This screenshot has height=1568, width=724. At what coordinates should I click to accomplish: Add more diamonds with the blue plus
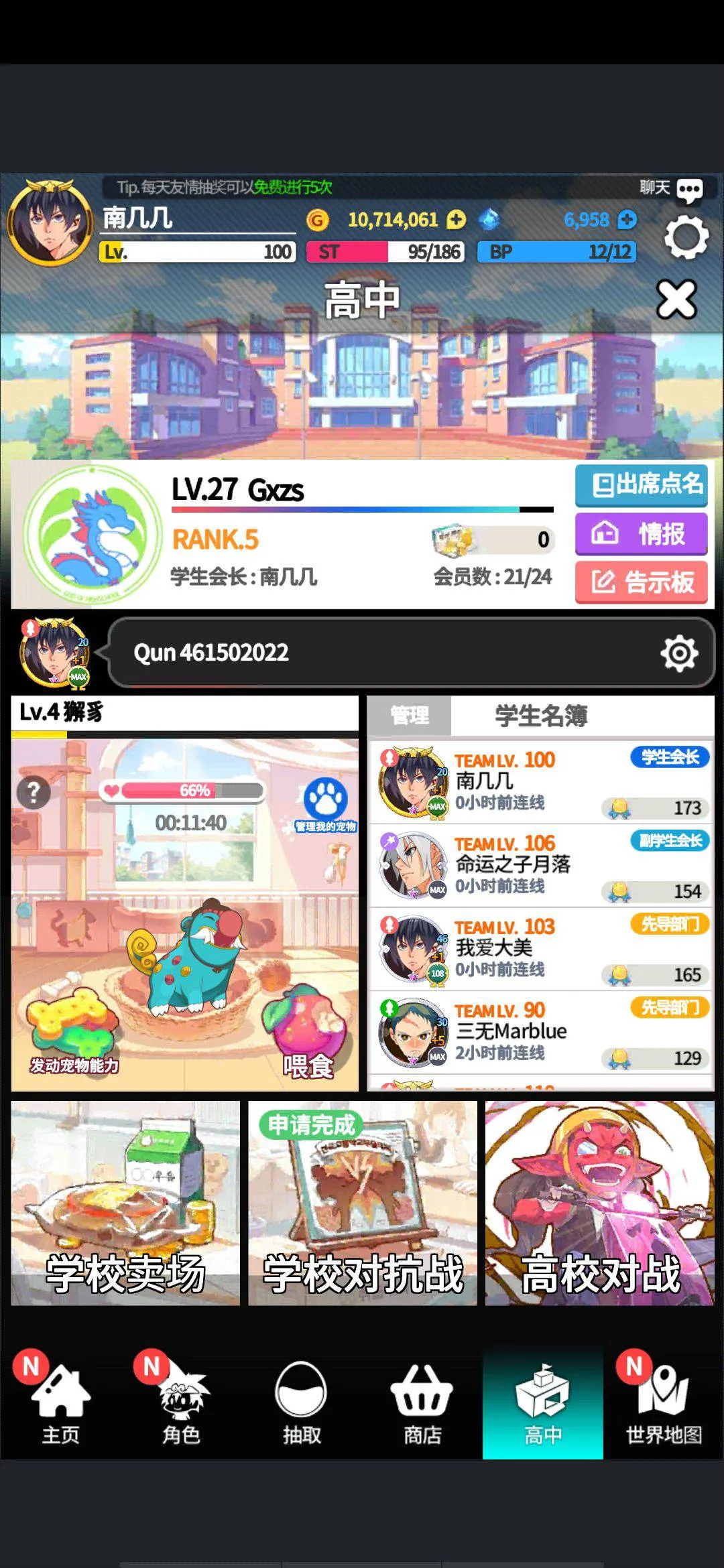click(627, 219)
